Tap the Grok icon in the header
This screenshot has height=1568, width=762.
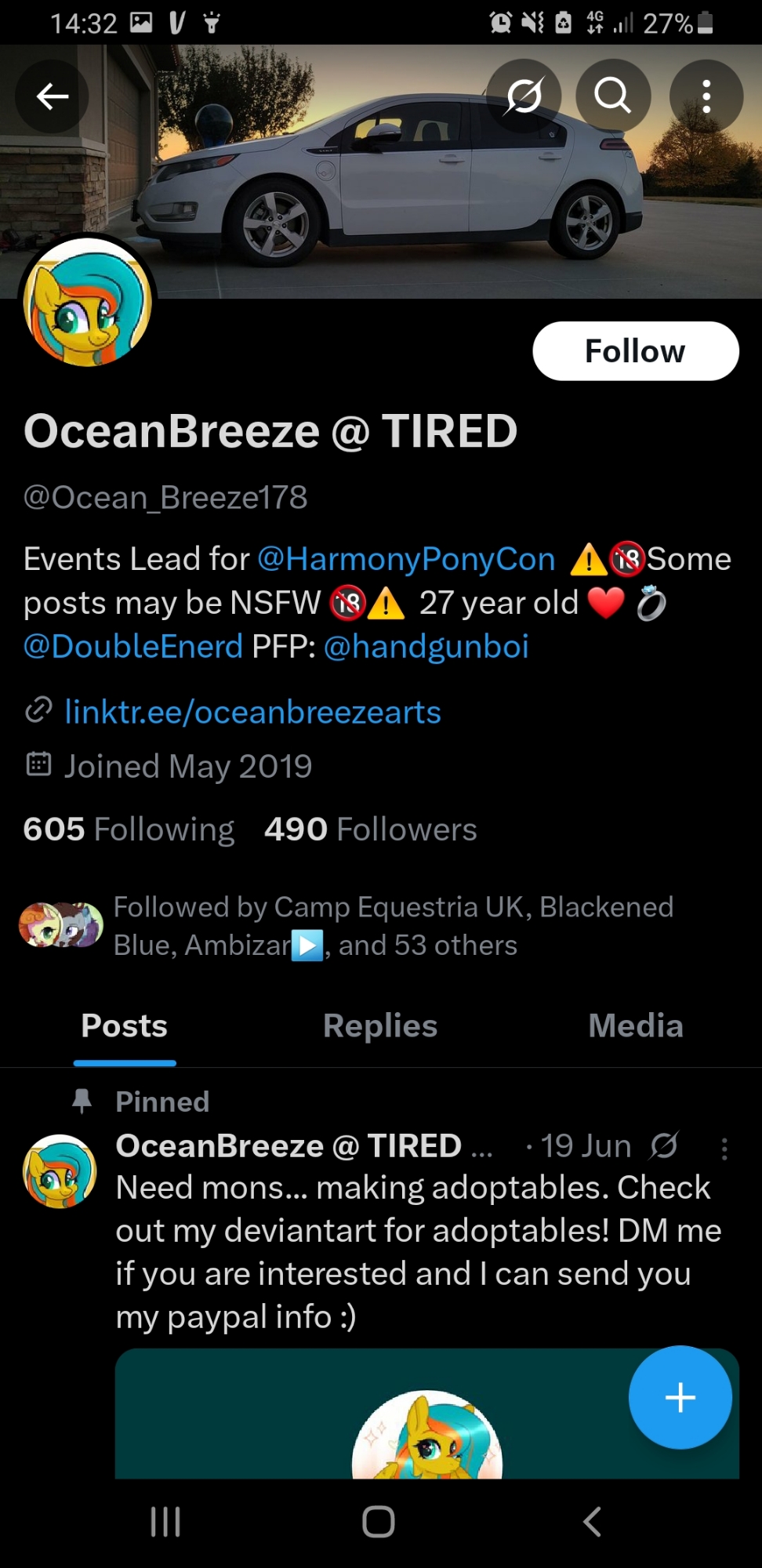point(524,96)
